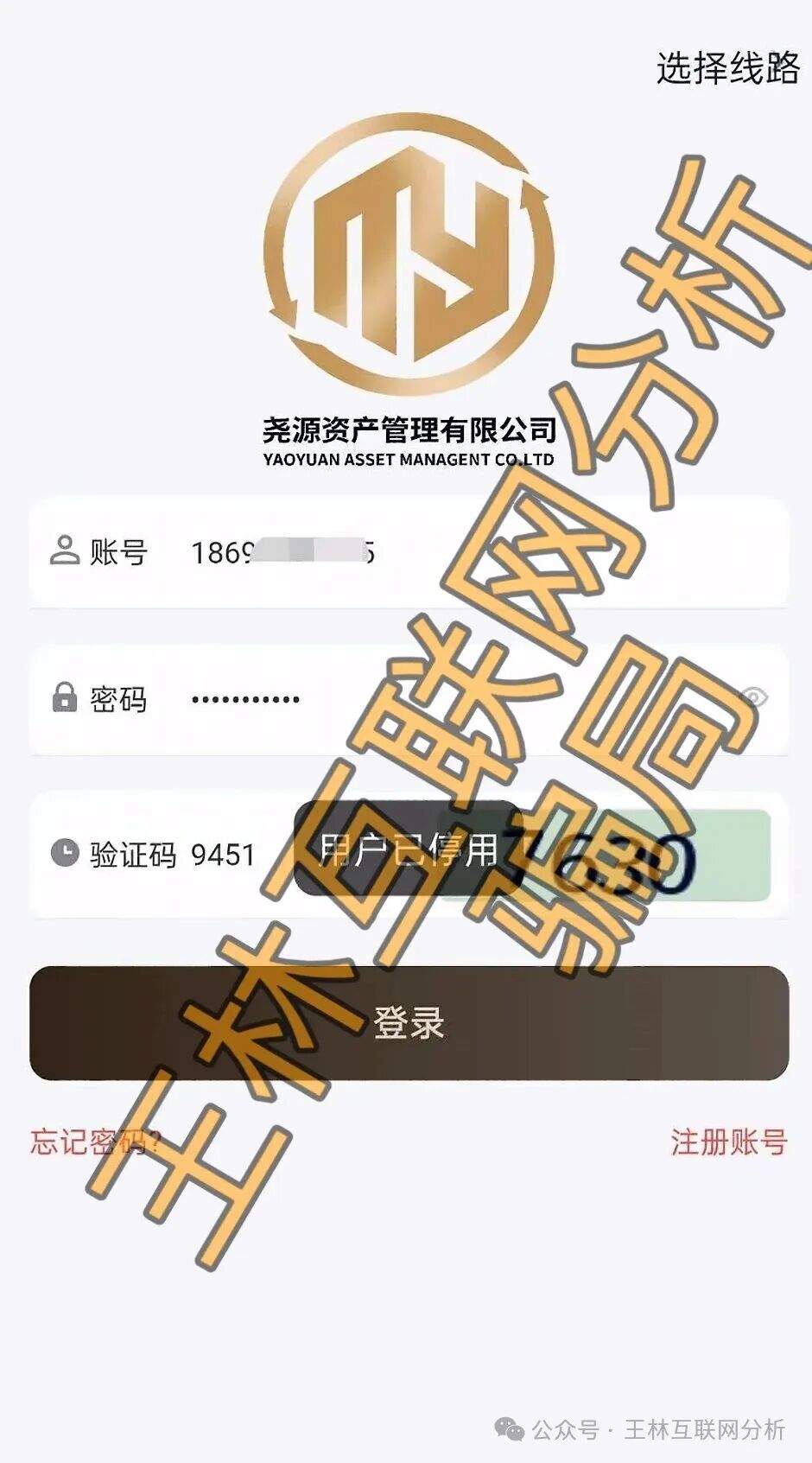Open the 选择线路 route selector
The height and width of the screenshot is (1463, 812).
point(727,68)
